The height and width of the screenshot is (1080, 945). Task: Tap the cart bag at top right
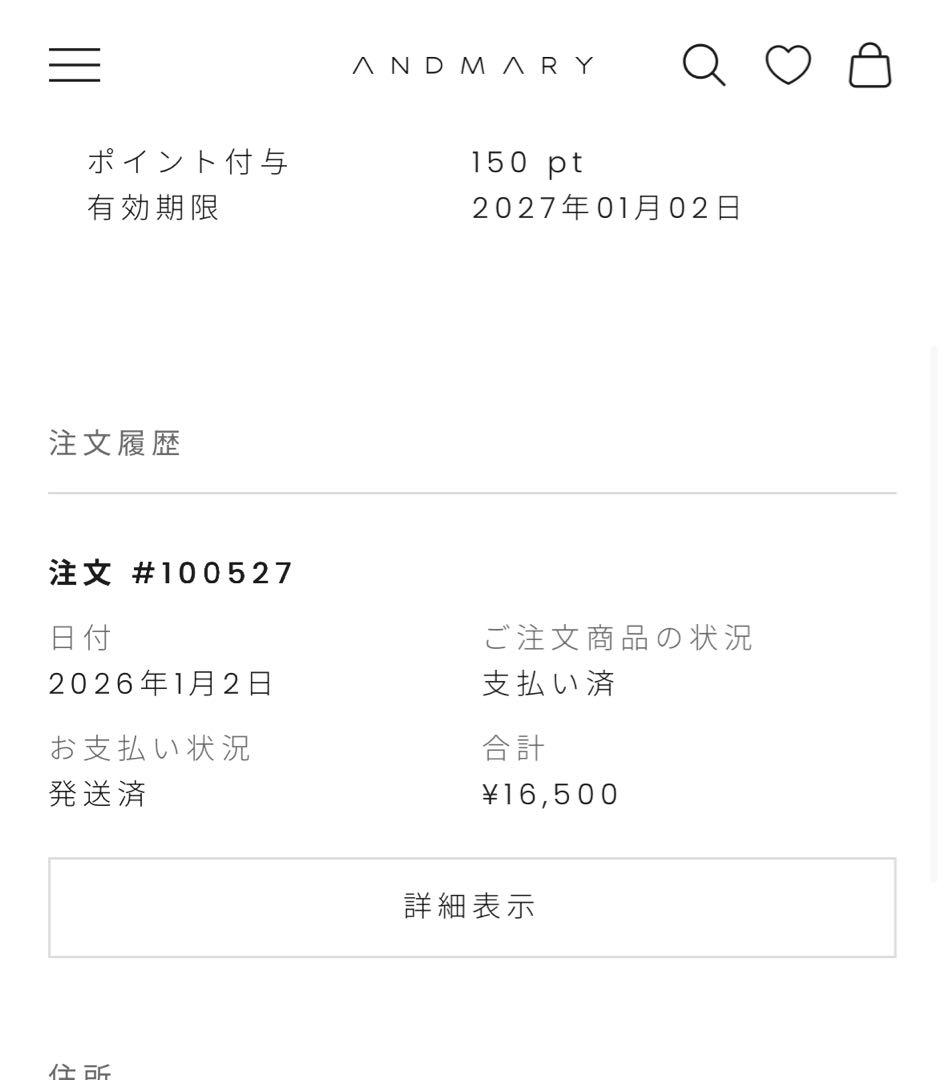[869, 65]
